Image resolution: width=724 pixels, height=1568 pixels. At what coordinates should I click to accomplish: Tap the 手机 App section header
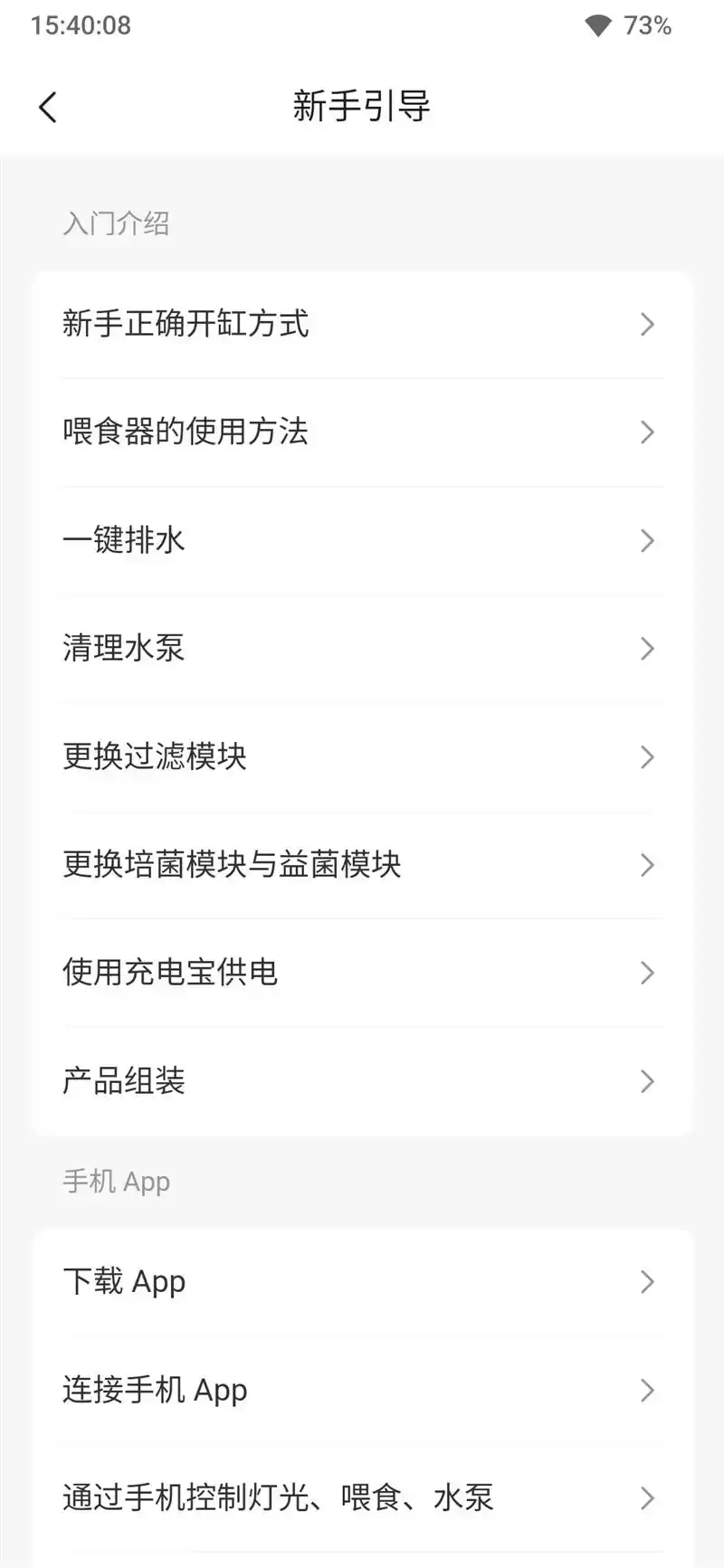[x=117, y=1181]
